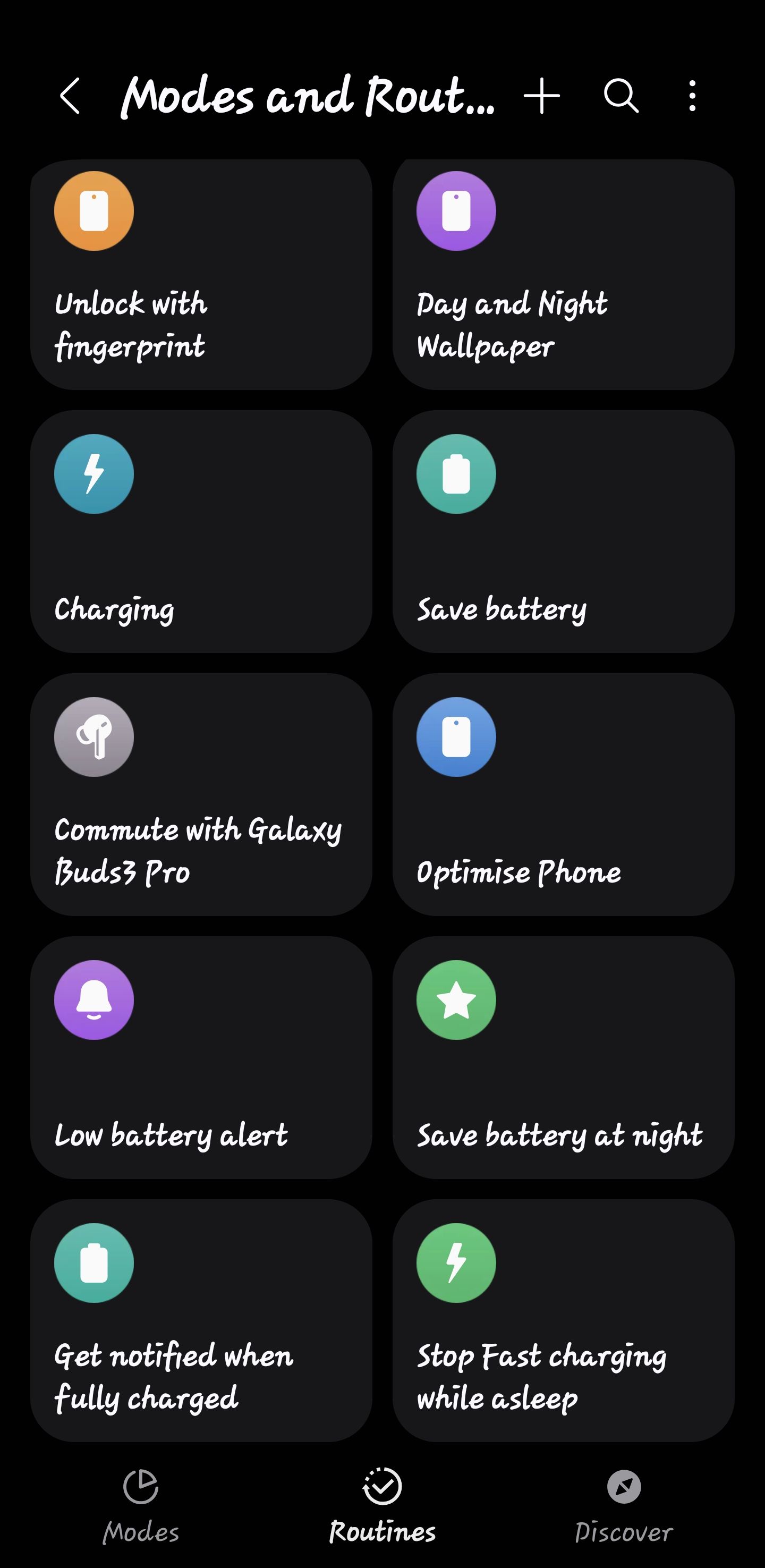Select the Day and Night Wallpaper routine icon
Viewport: 765px width, 1568px height.
pyautogui.click(x=456, y=210)
